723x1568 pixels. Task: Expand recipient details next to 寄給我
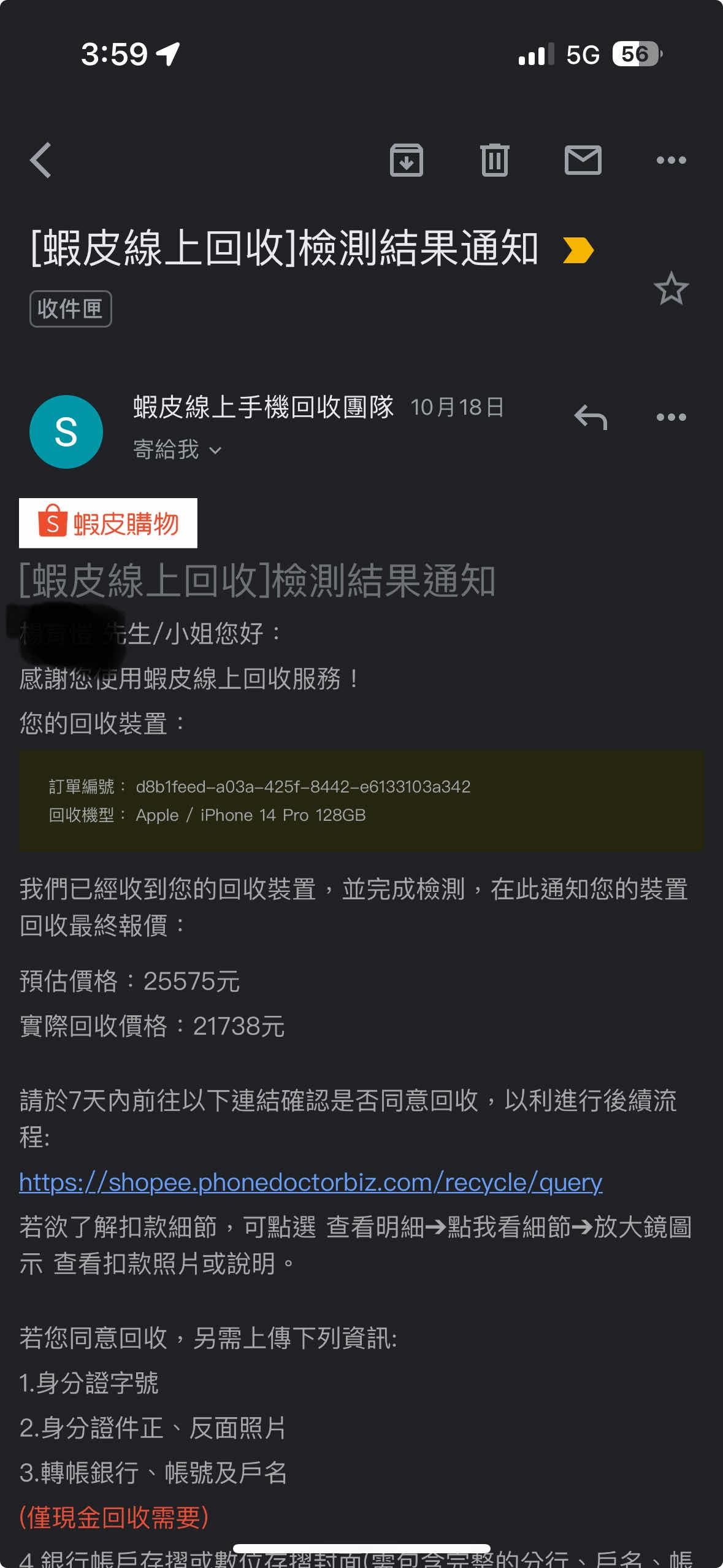pos(215,450)
